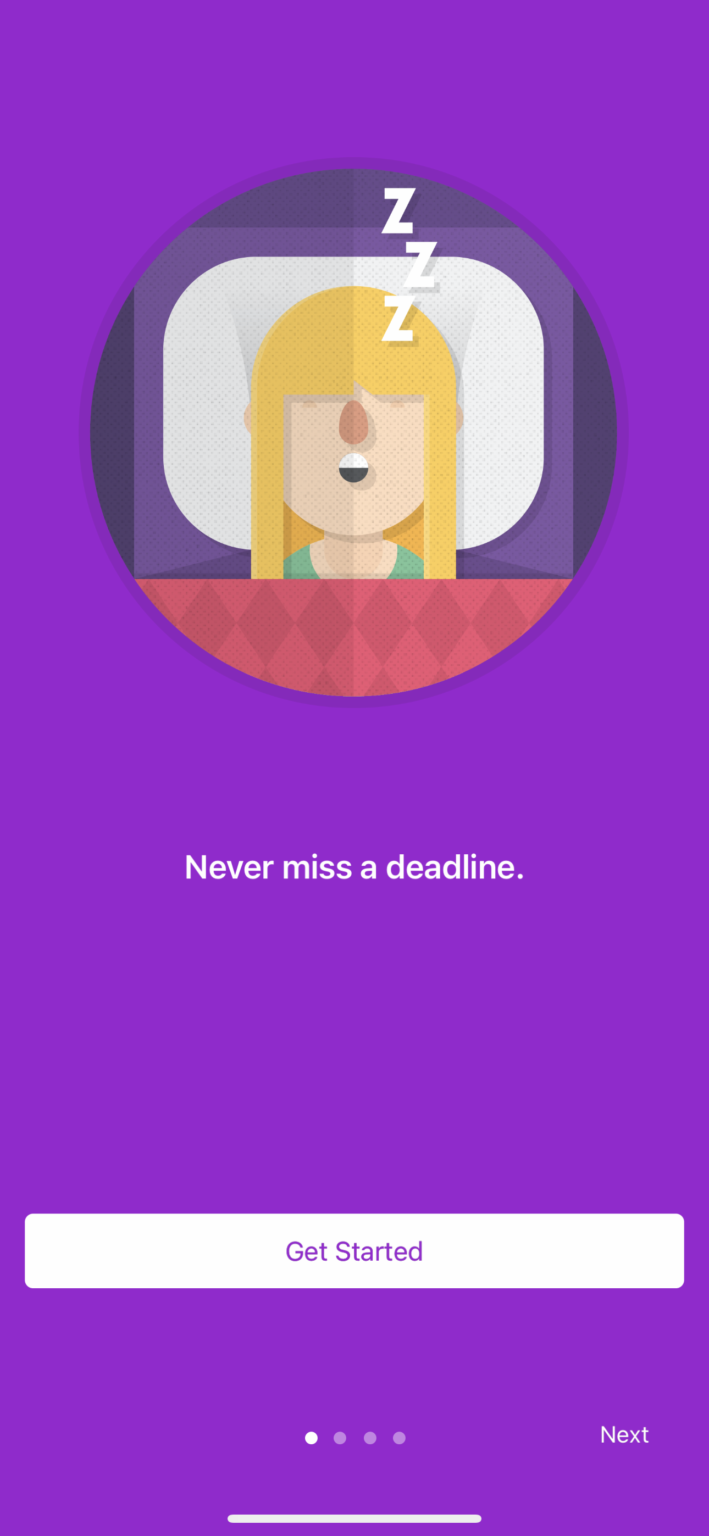The height and width of the screenshot is (1536, 709).
Task: Select the second page indicator dot
Action: coord(340,1438)
